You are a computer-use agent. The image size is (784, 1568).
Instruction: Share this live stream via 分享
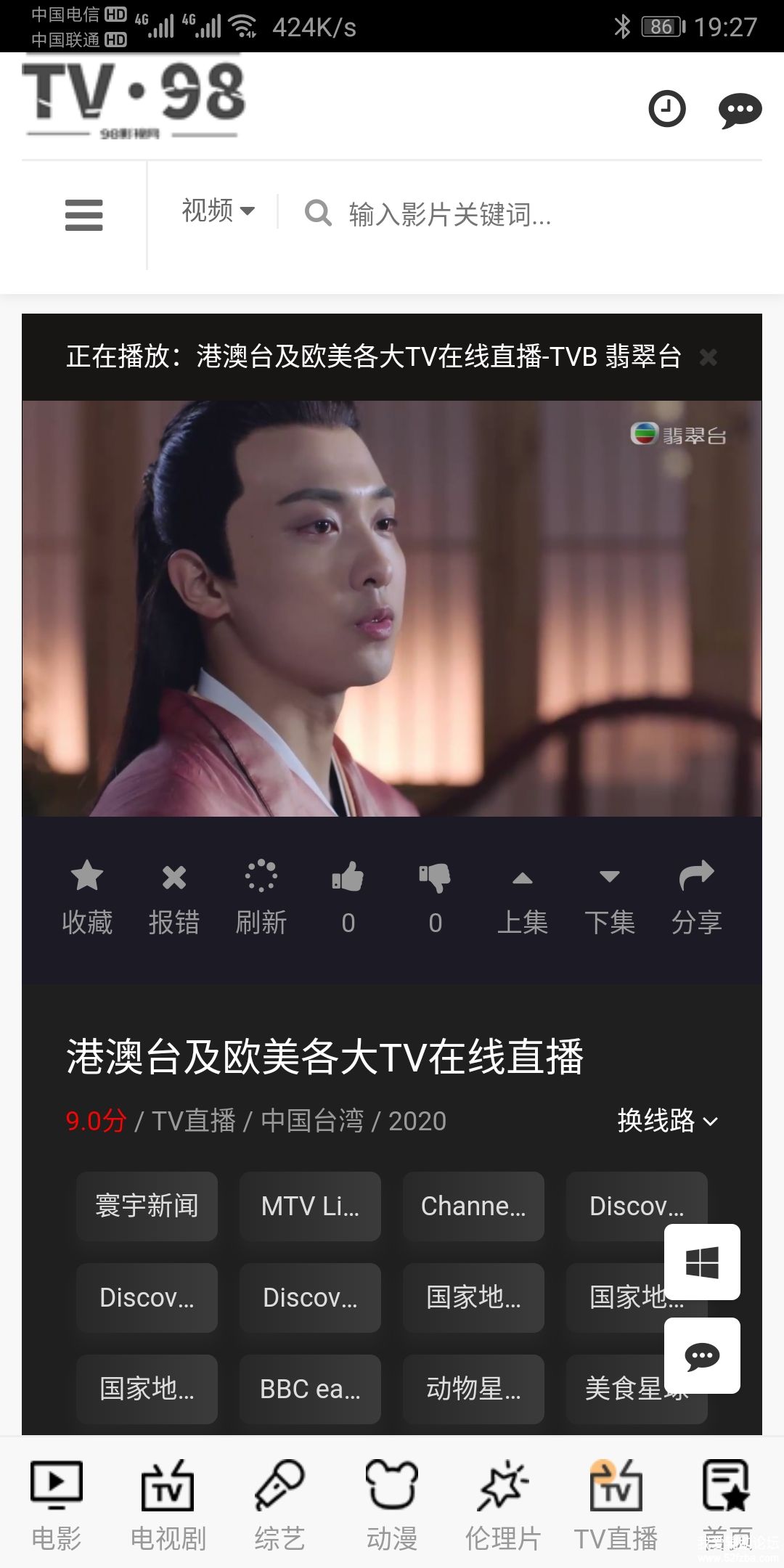click(x=697, y=897)
